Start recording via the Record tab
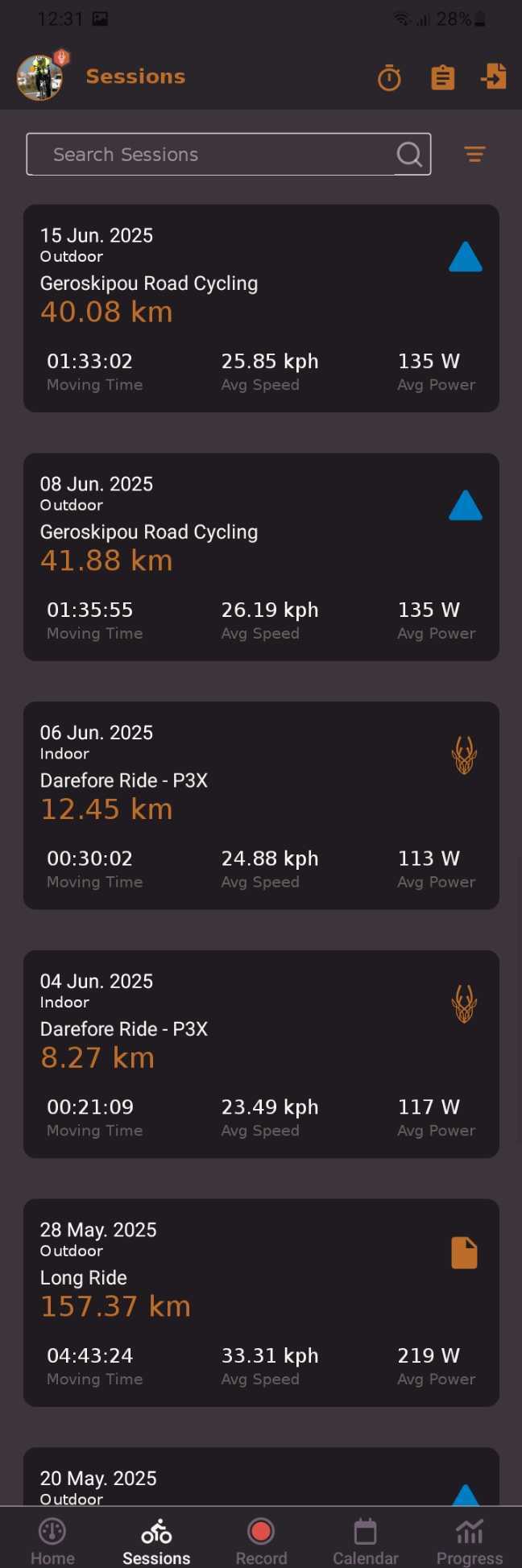This screenshot has width=522, height=1568. click(261, 1541)
